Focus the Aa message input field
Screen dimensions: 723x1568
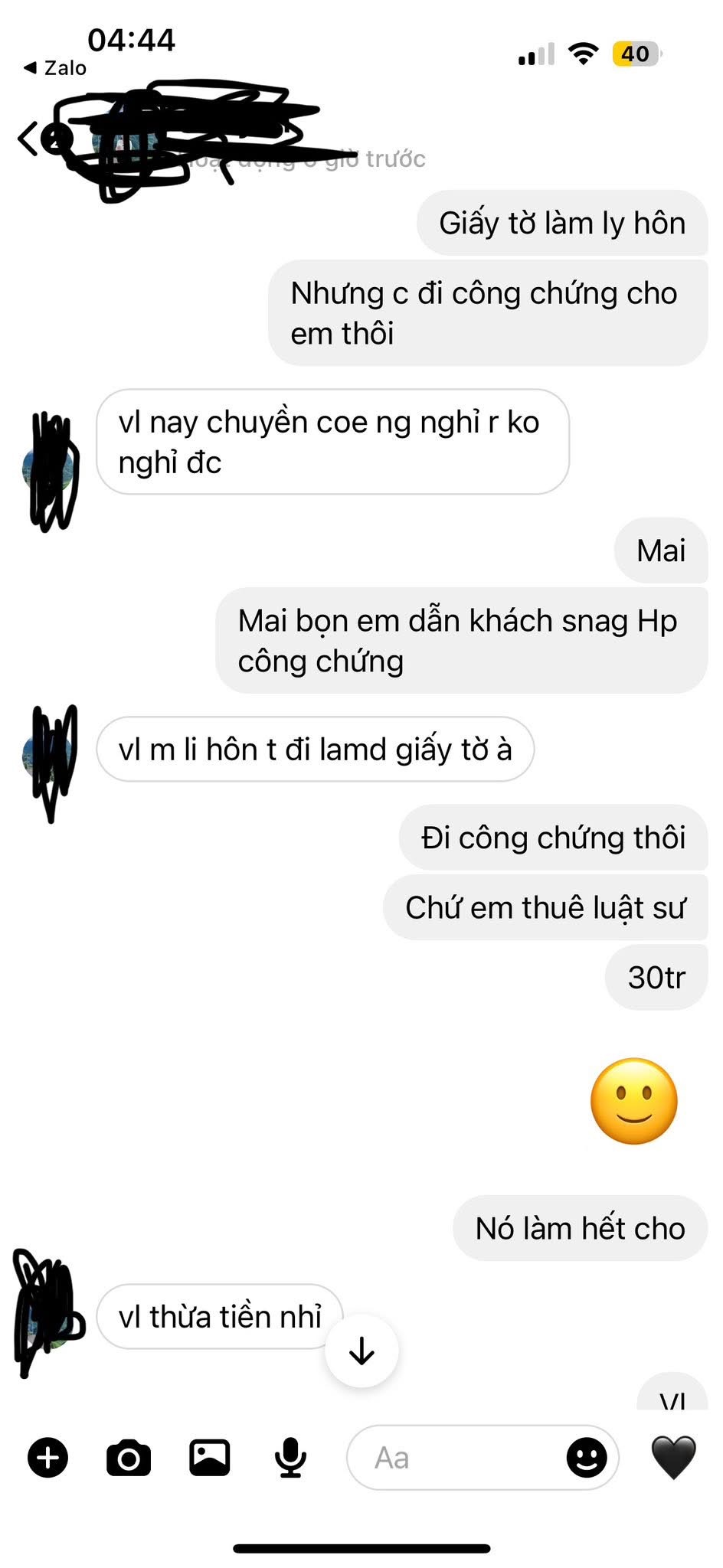point(452,1458)
